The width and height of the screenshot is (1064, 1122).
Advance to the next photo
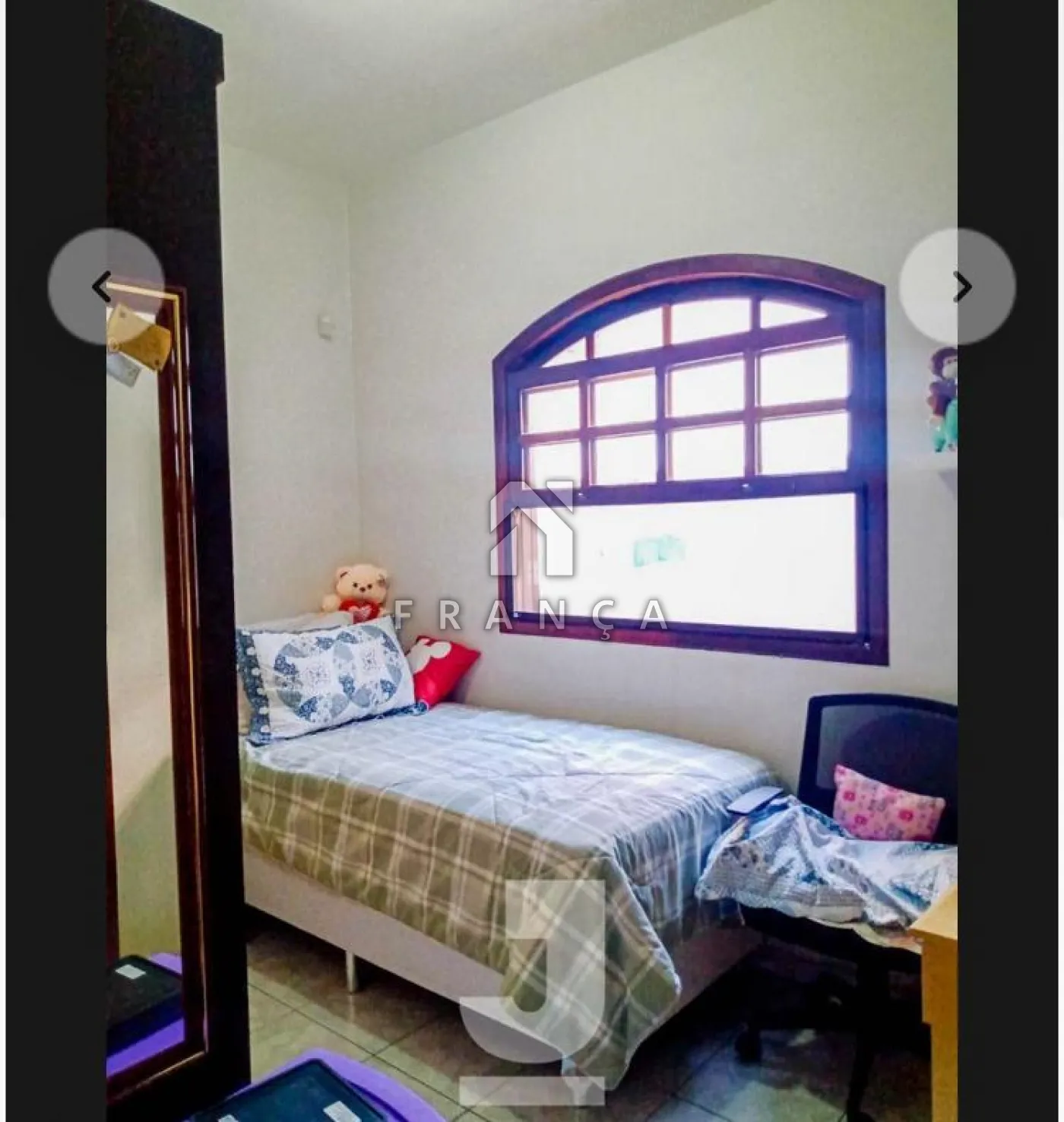pos(958,287)
